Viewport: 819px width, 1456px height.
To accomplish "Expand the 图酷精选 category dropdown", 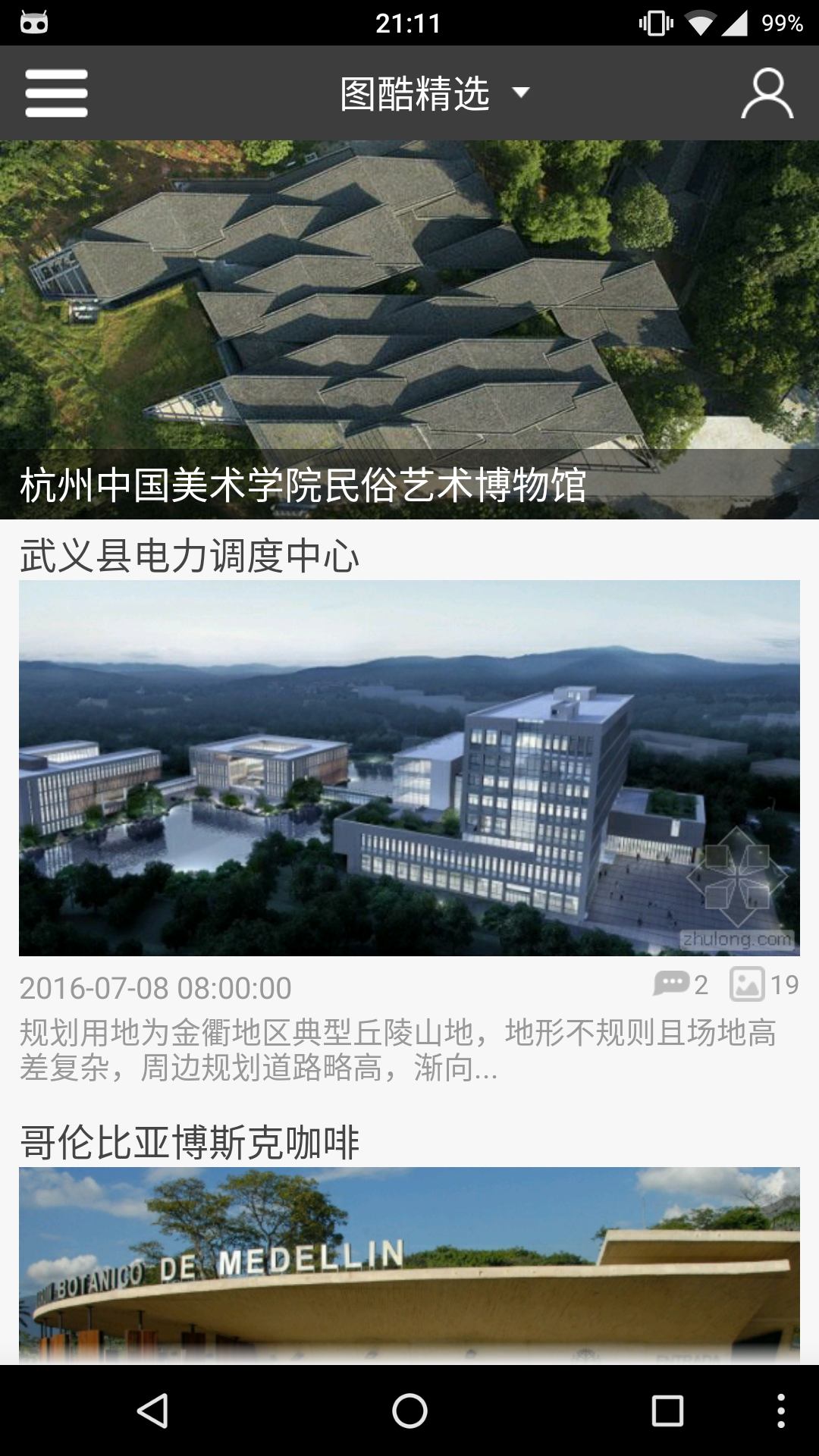I will click(434, 93).
